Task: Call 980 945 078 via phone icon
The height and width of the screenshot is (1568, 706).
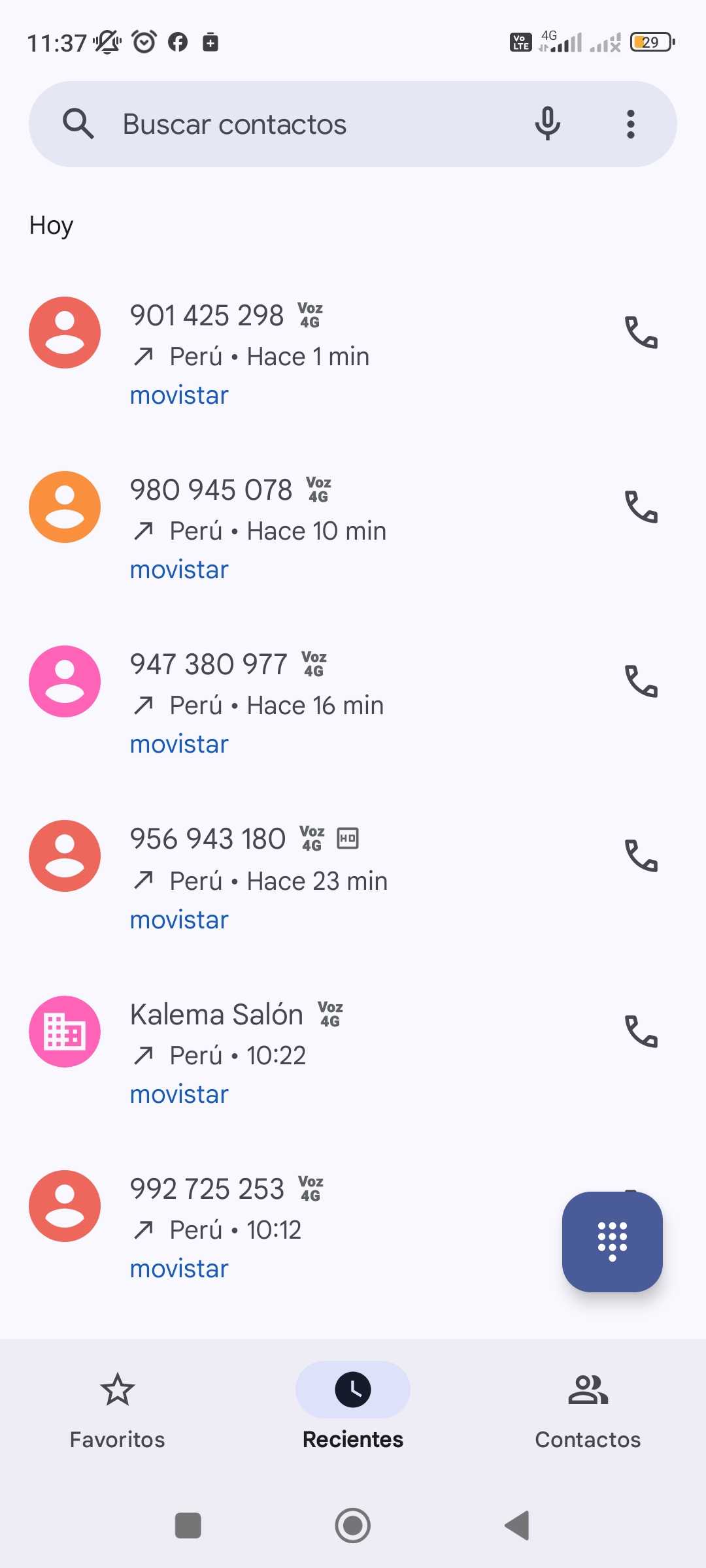Action: click(641, 507)
